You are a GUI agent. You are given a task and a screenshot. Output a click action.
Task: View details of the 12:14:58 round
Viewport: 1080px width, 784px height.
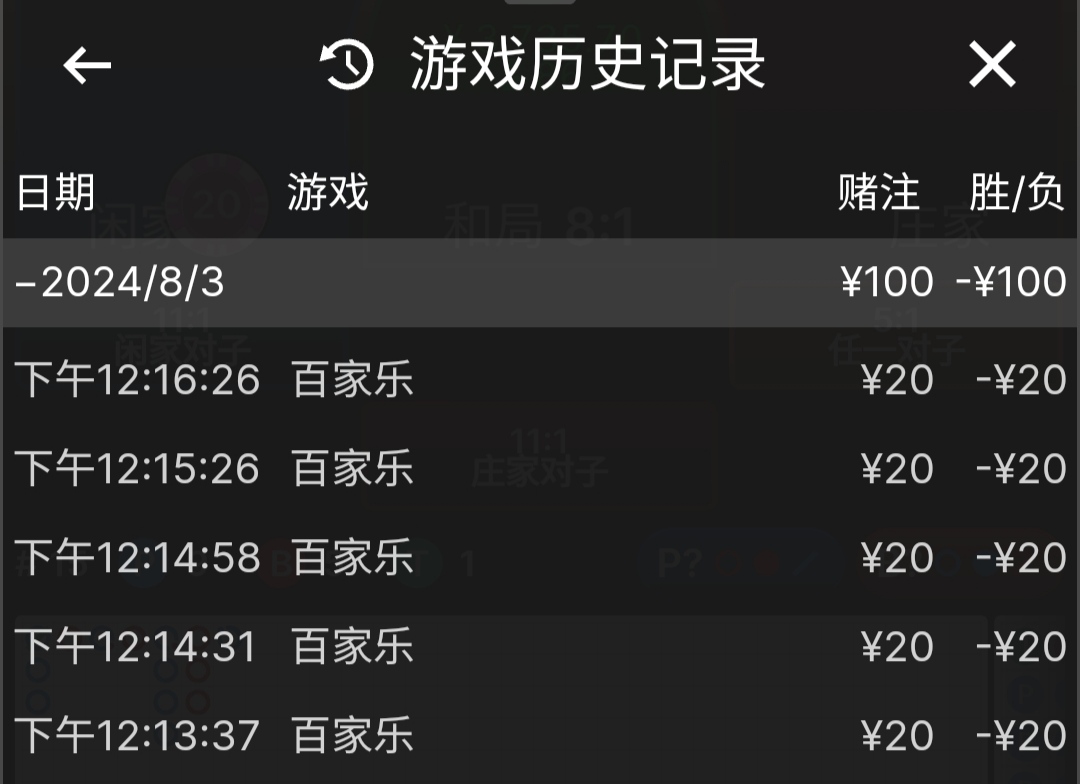tap(540, 558)
